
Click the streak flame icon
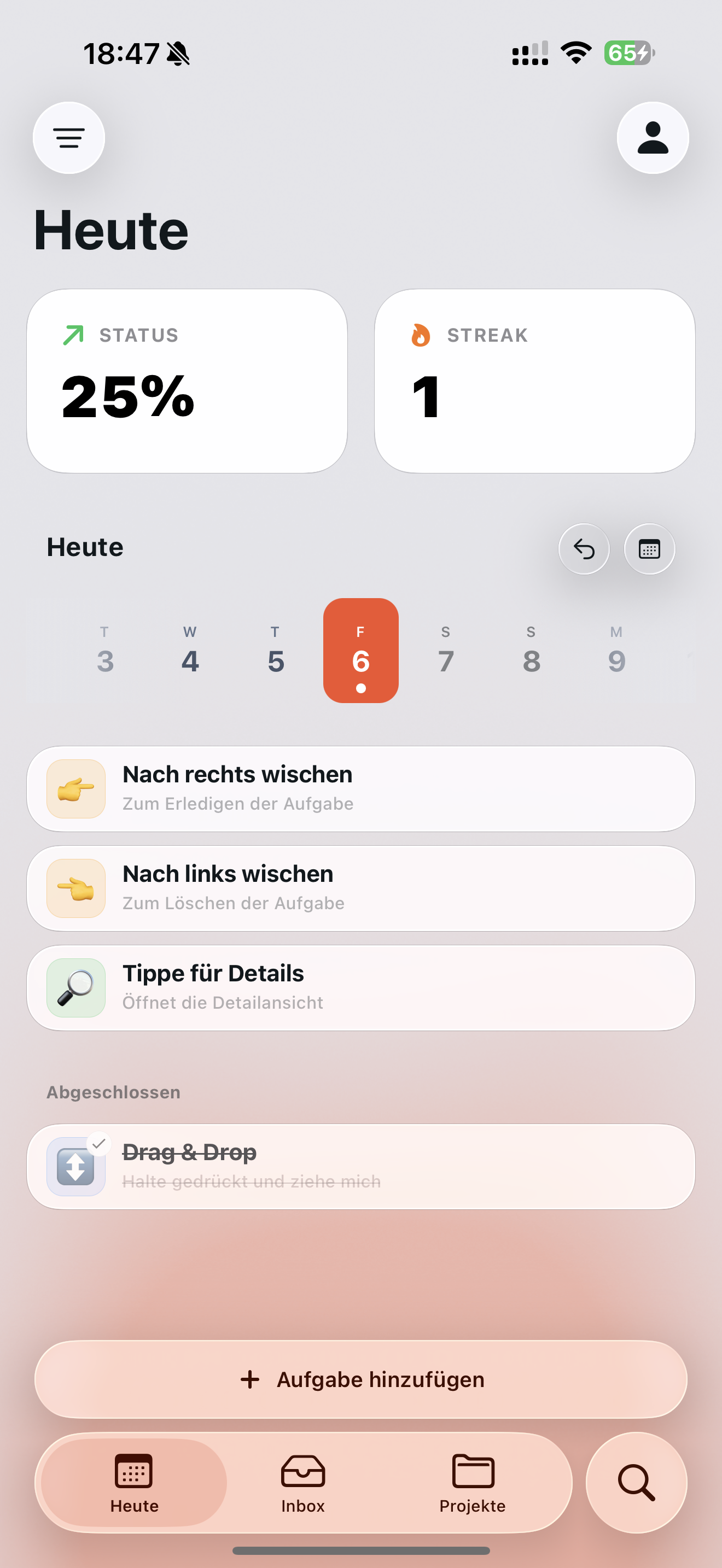(x=421, y=335)
